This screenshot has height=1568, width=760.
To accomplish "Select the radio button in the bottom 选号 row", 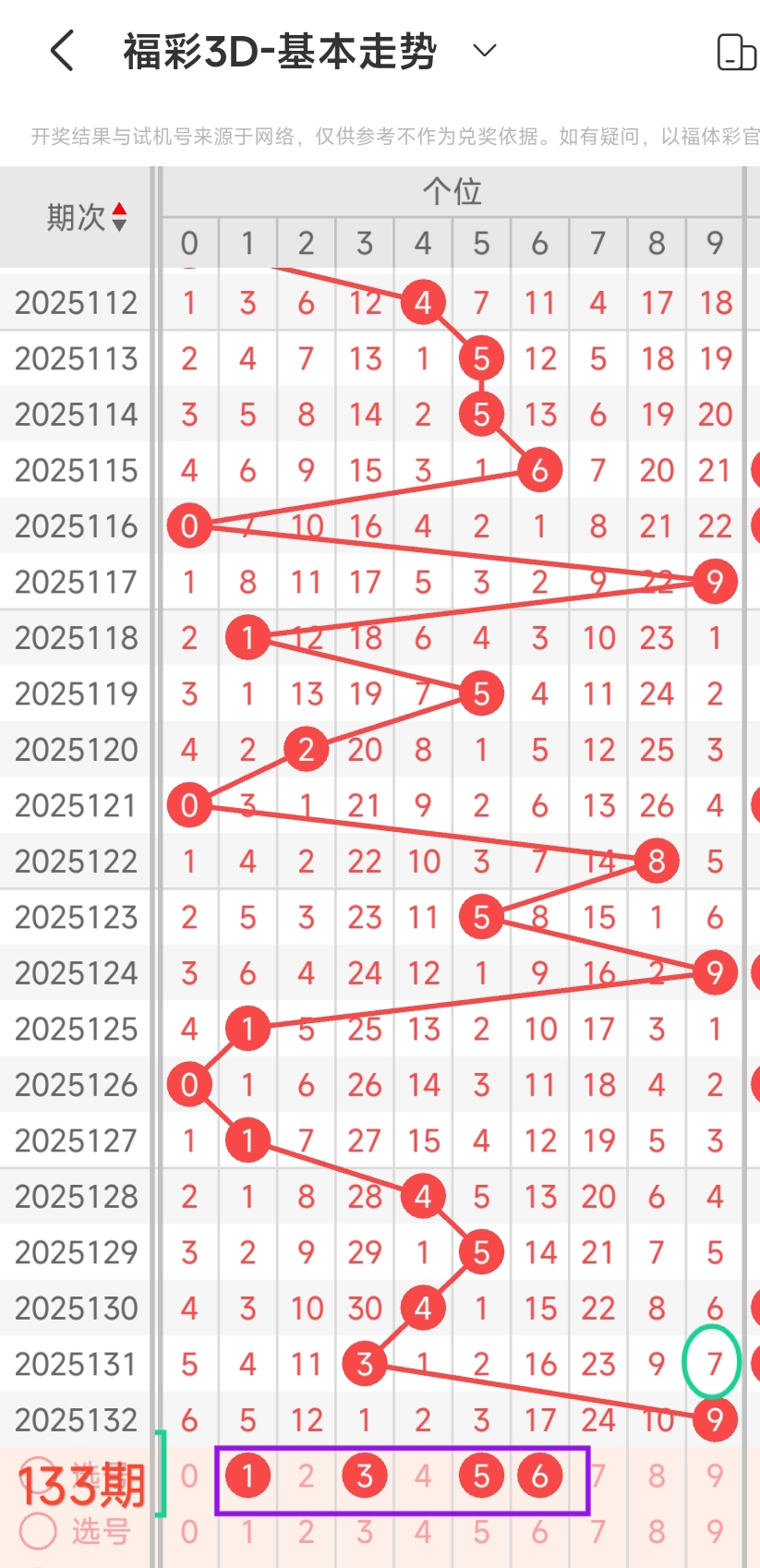I will (x=39, y=1531).
